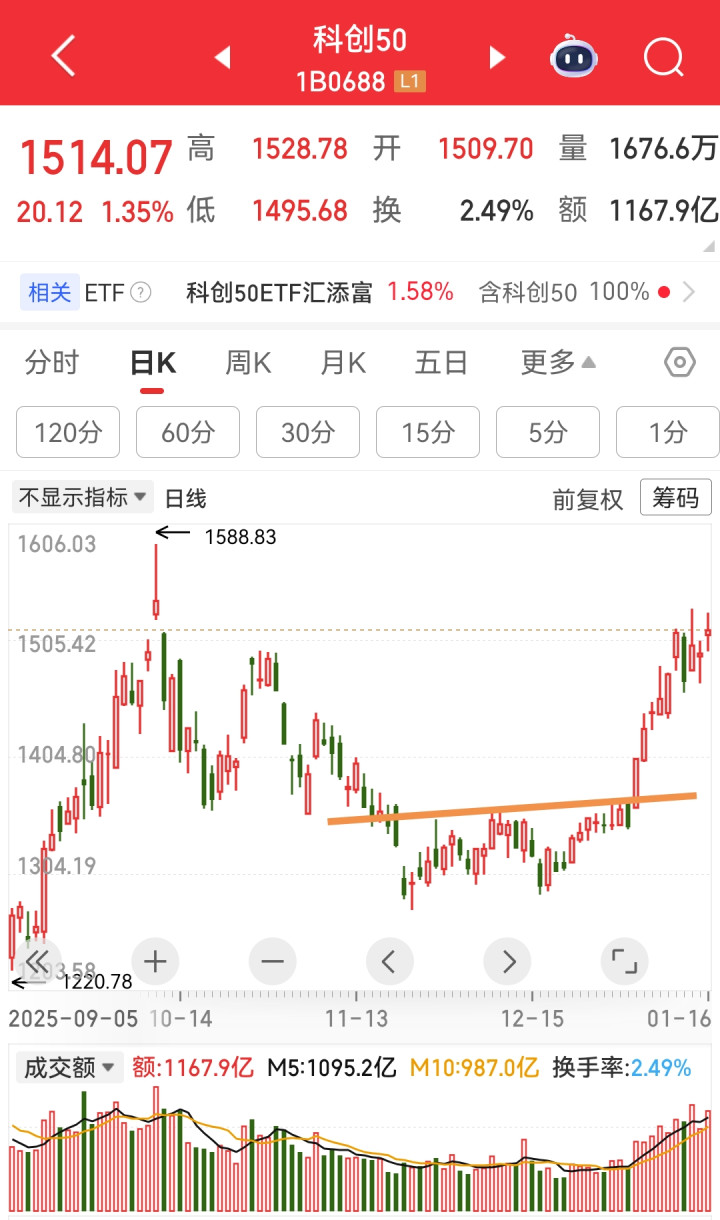Open the robot assistant icon
720x1220 pixels.
coord(574,56)
